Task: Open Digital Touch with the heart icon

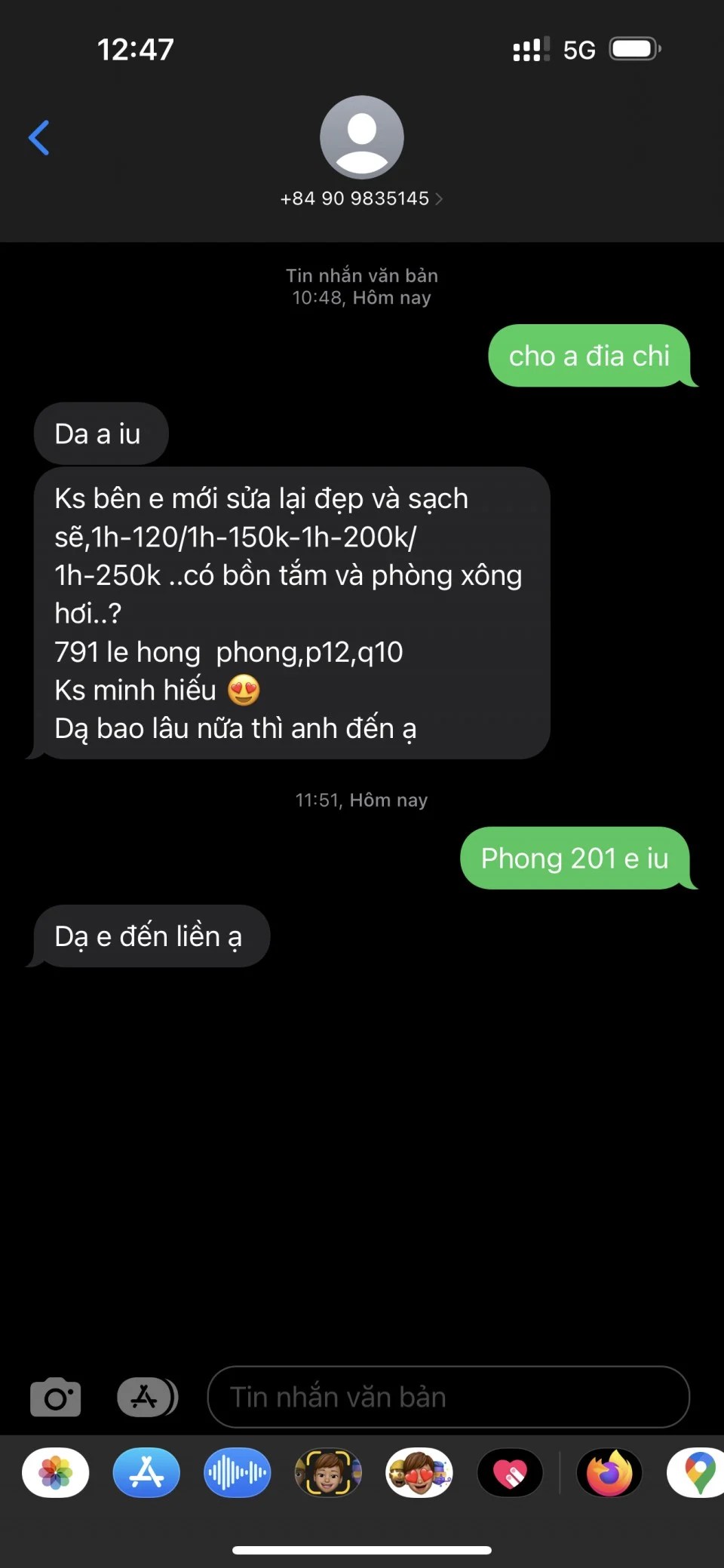Action: (x=511, y=1472)
